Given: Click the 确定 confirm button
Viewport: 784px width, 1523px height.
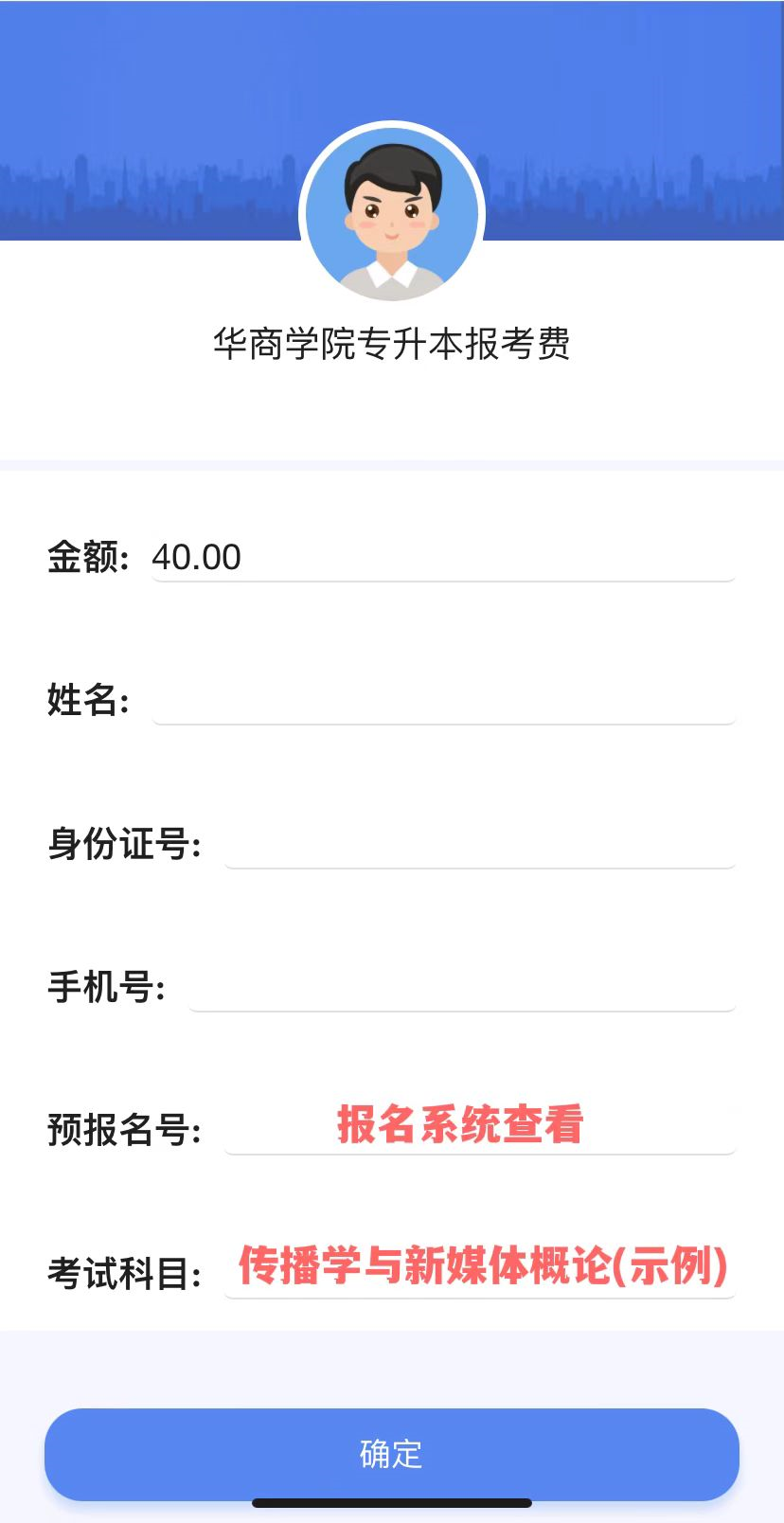Looking at the screenshot, I should [x=392, y=1455].
